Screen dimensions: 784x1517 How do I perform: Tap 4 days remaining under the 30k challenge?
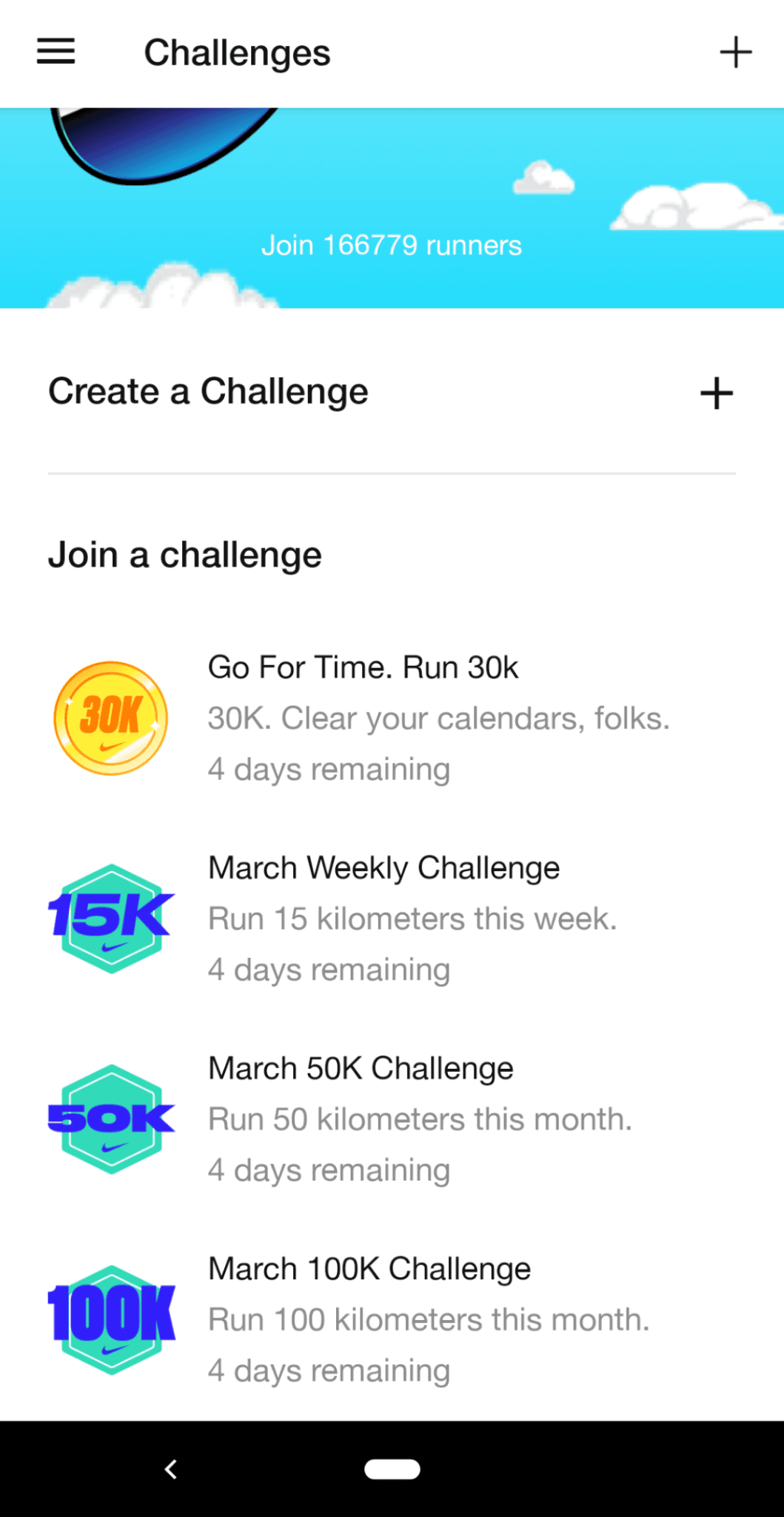pos(329,769)
